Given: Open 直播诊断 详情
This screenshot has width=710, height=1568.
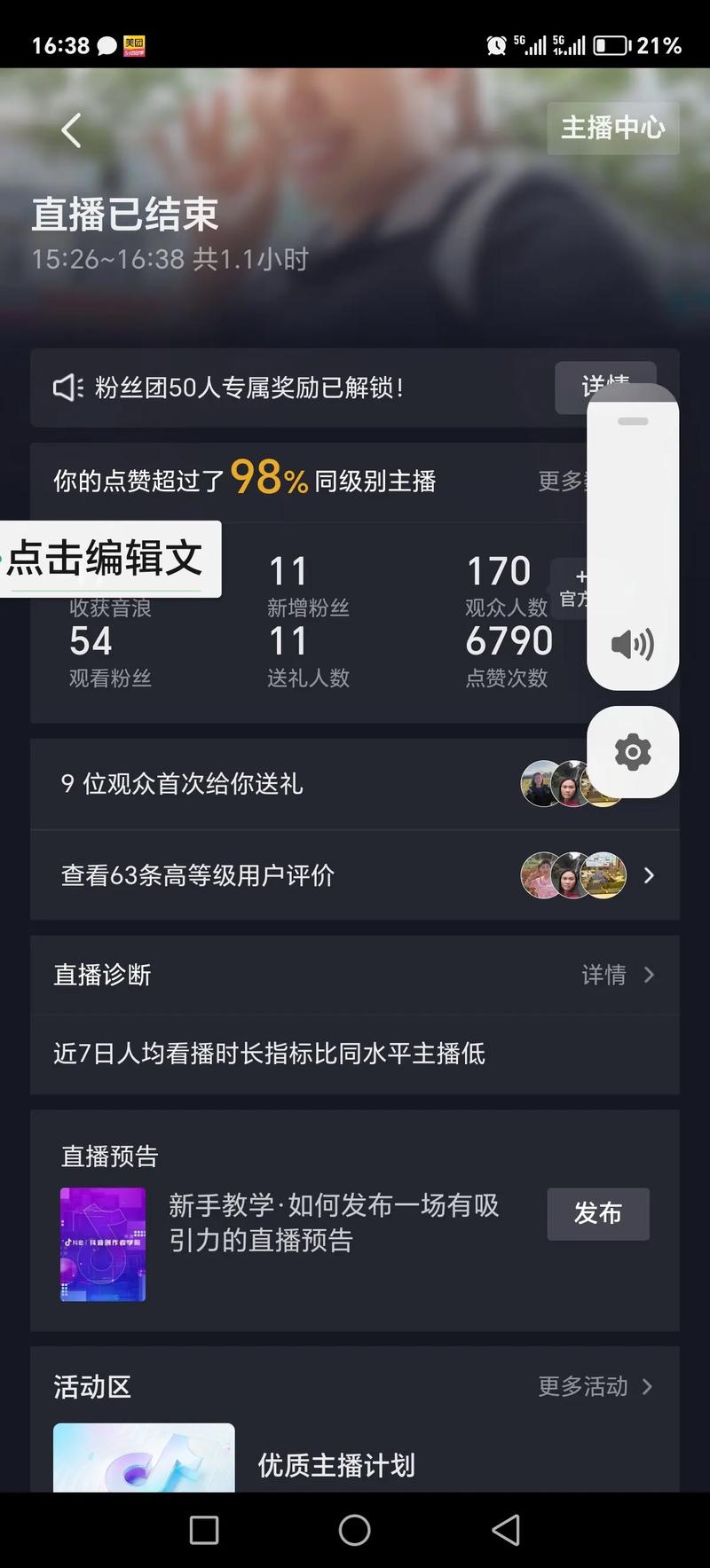Looking at the screenshot, I should [x=617, y=975].
